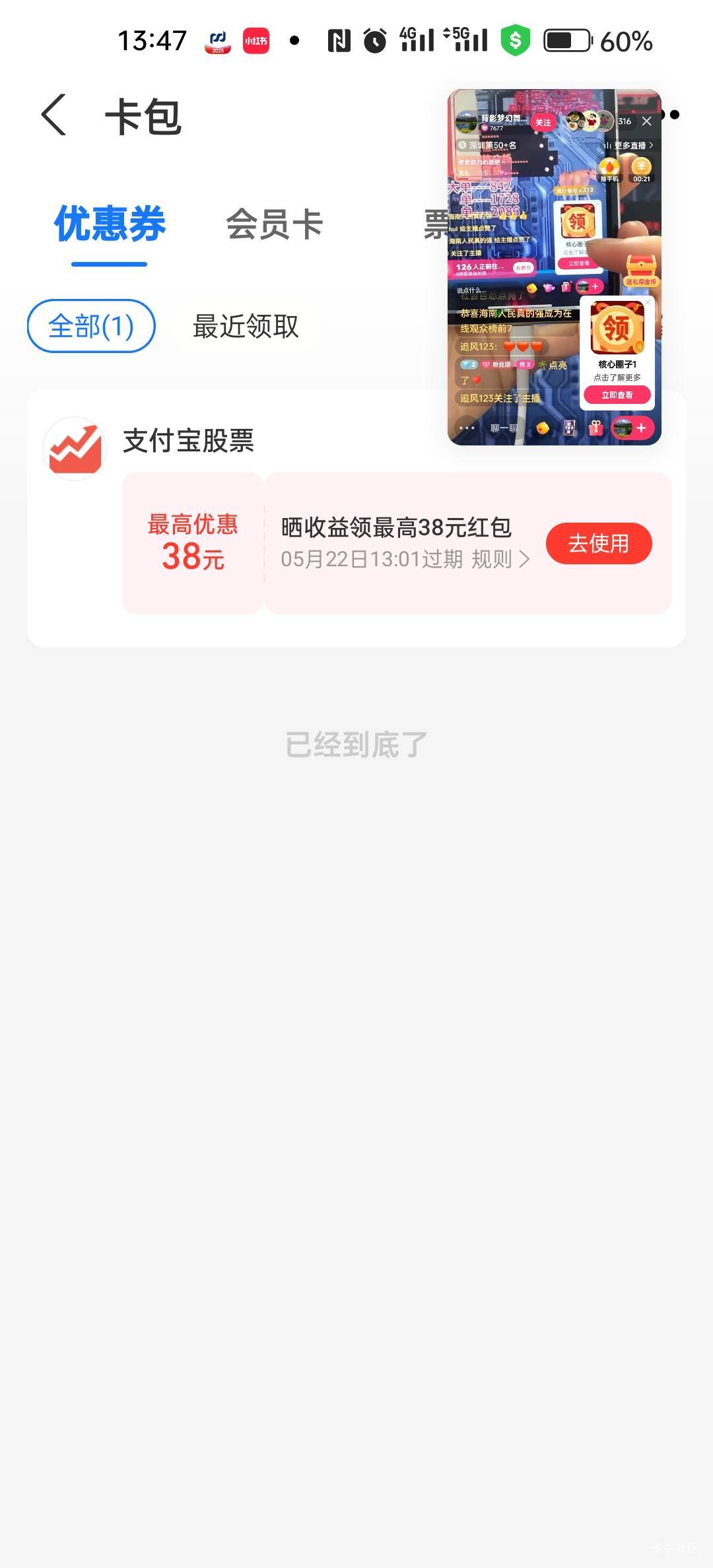Open the coupon 规则 link
The height and width of the screenshot is (1568, 713).
(x=500, y=560)
